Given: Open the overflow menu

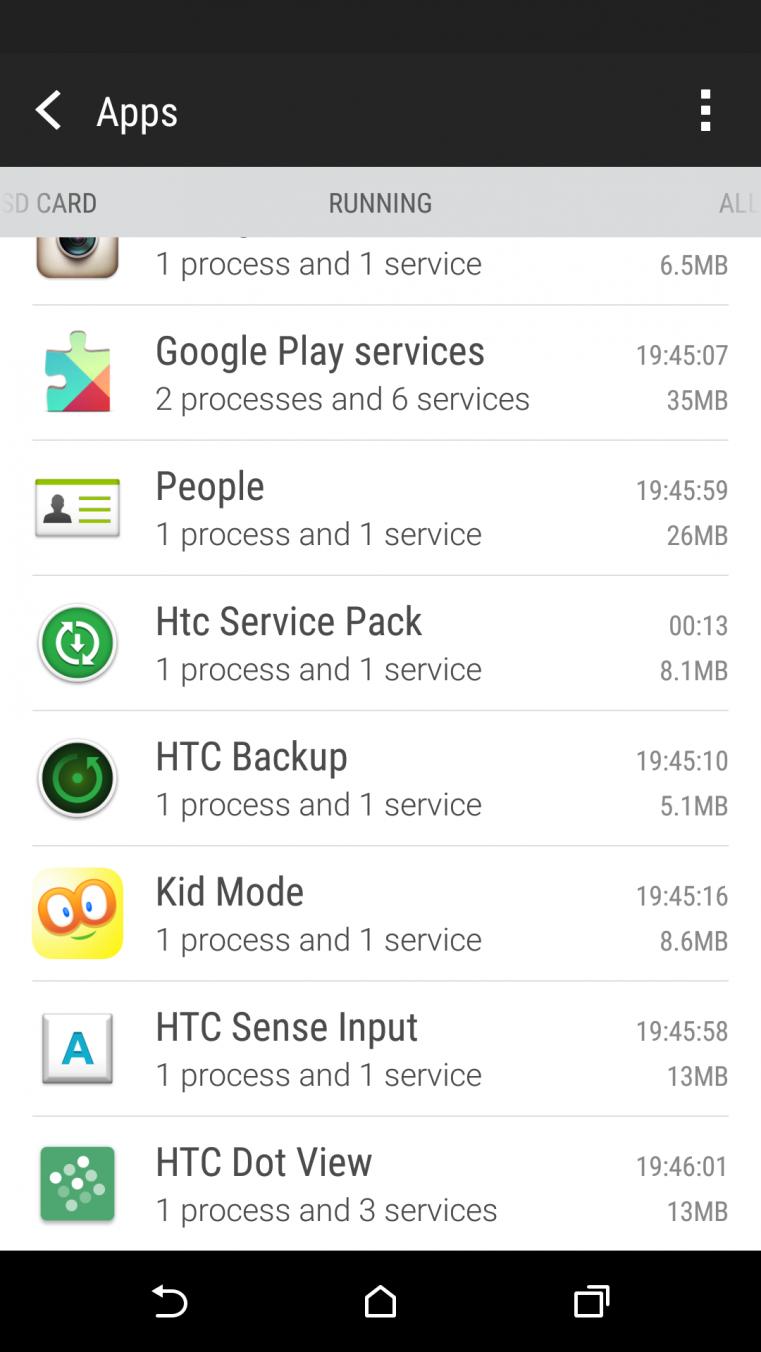Looking at the screenshot, I should pos(705,110).
